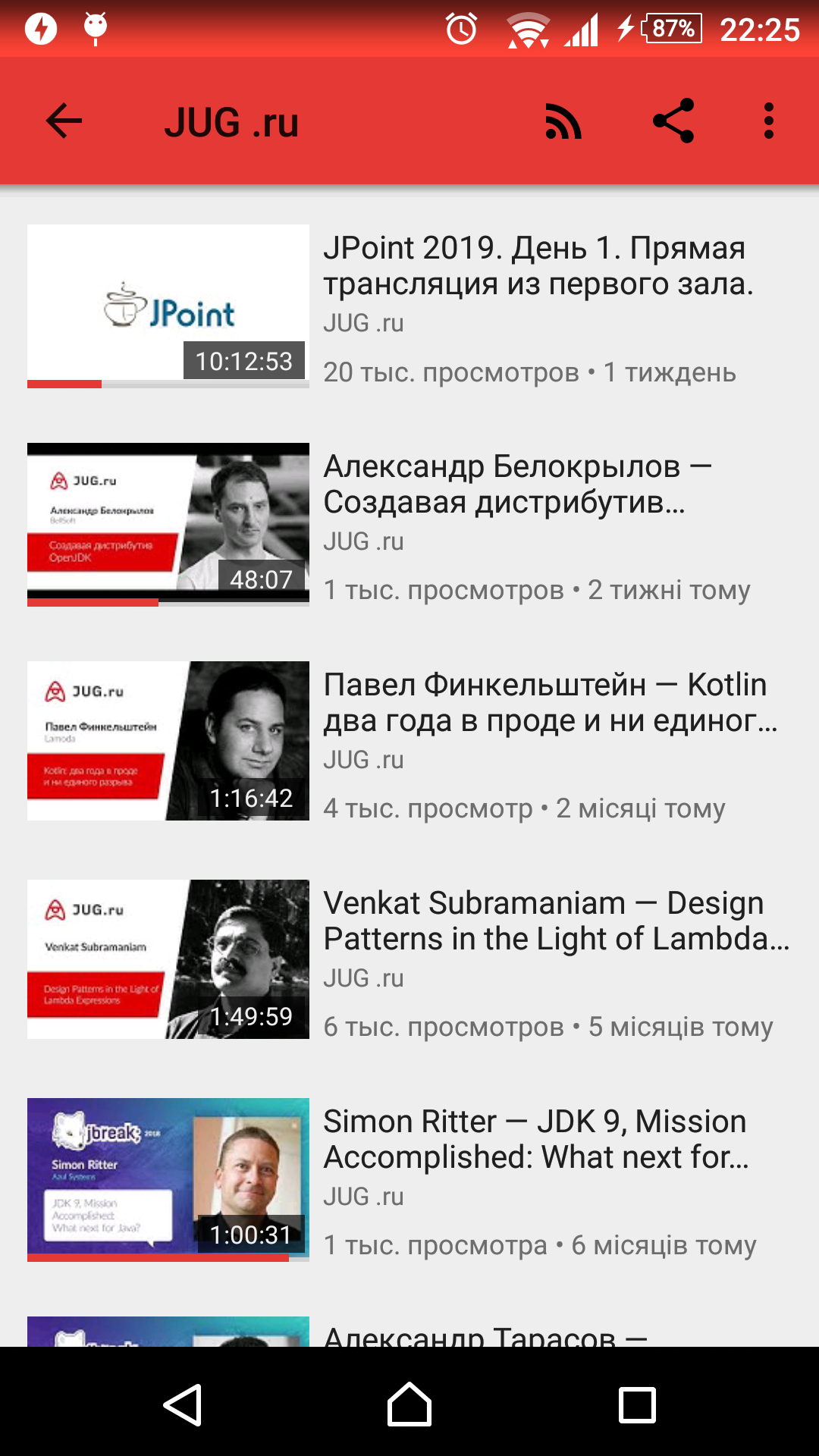Go back using the app bar arrow
The height and width of the screenshot is (1456, 819).
pos(64,121)
